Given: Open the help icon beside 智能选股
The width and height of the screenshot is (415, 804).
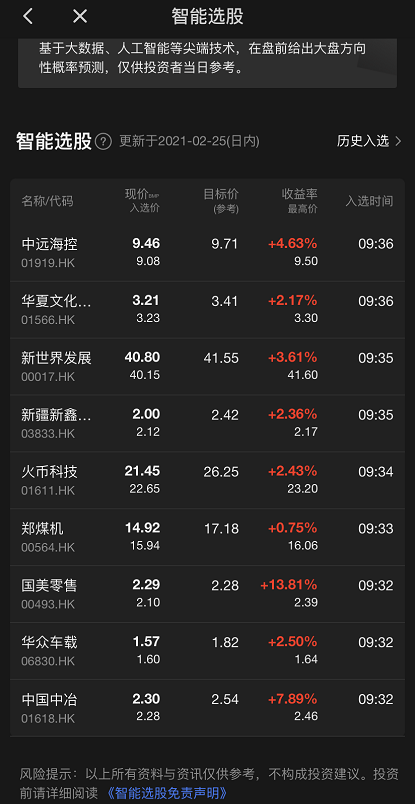Looking at the screenshot, I should tap(103, 141).
